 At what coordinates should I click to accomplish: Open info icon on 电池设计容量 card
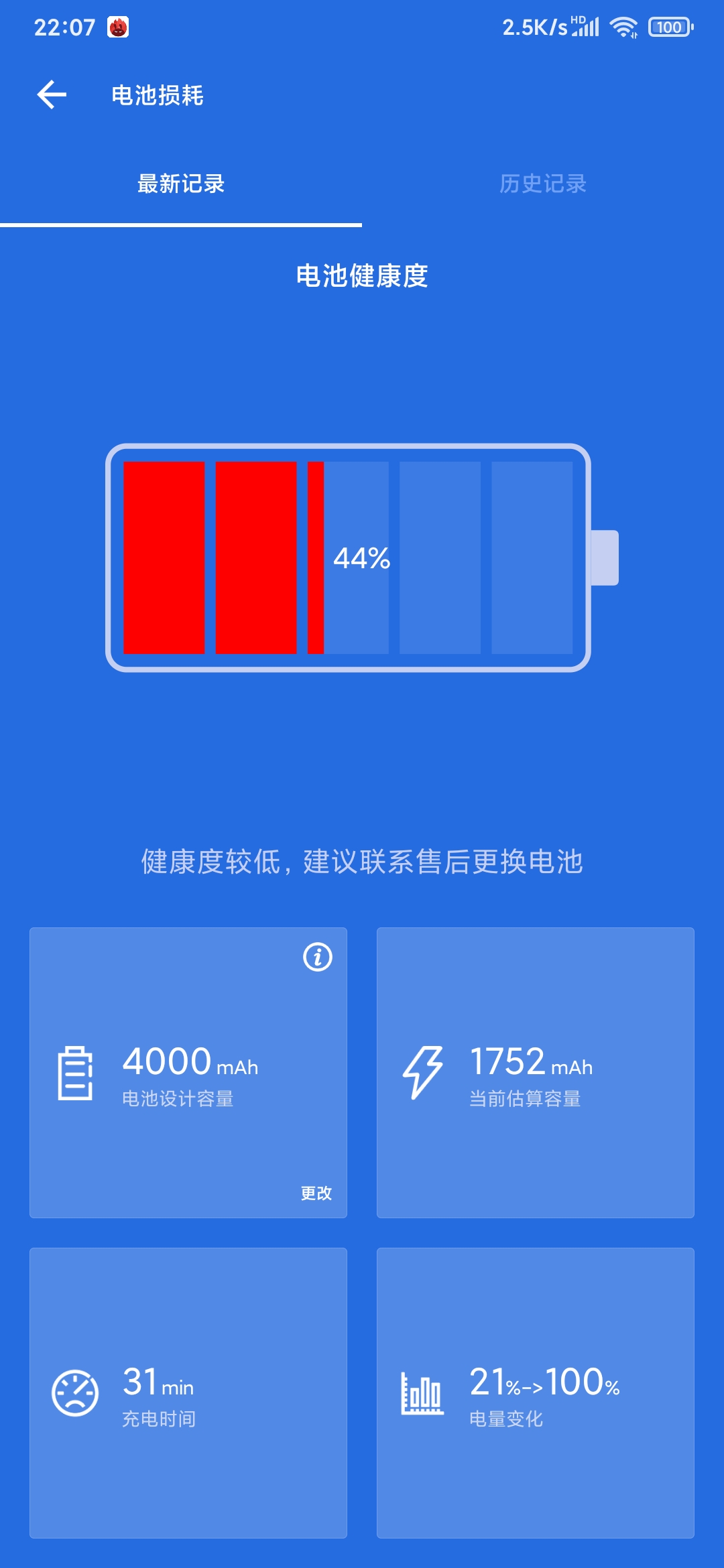pyautogui.click(x=318, y=957)
